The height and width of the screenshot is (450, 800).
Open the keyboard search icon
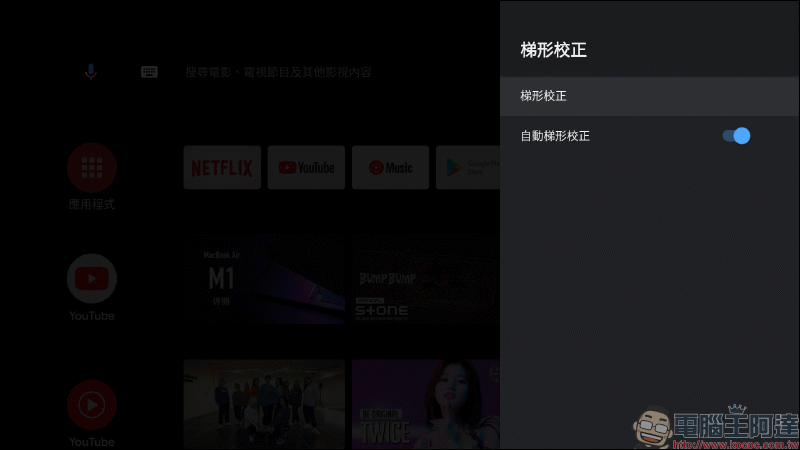(149, 72)
